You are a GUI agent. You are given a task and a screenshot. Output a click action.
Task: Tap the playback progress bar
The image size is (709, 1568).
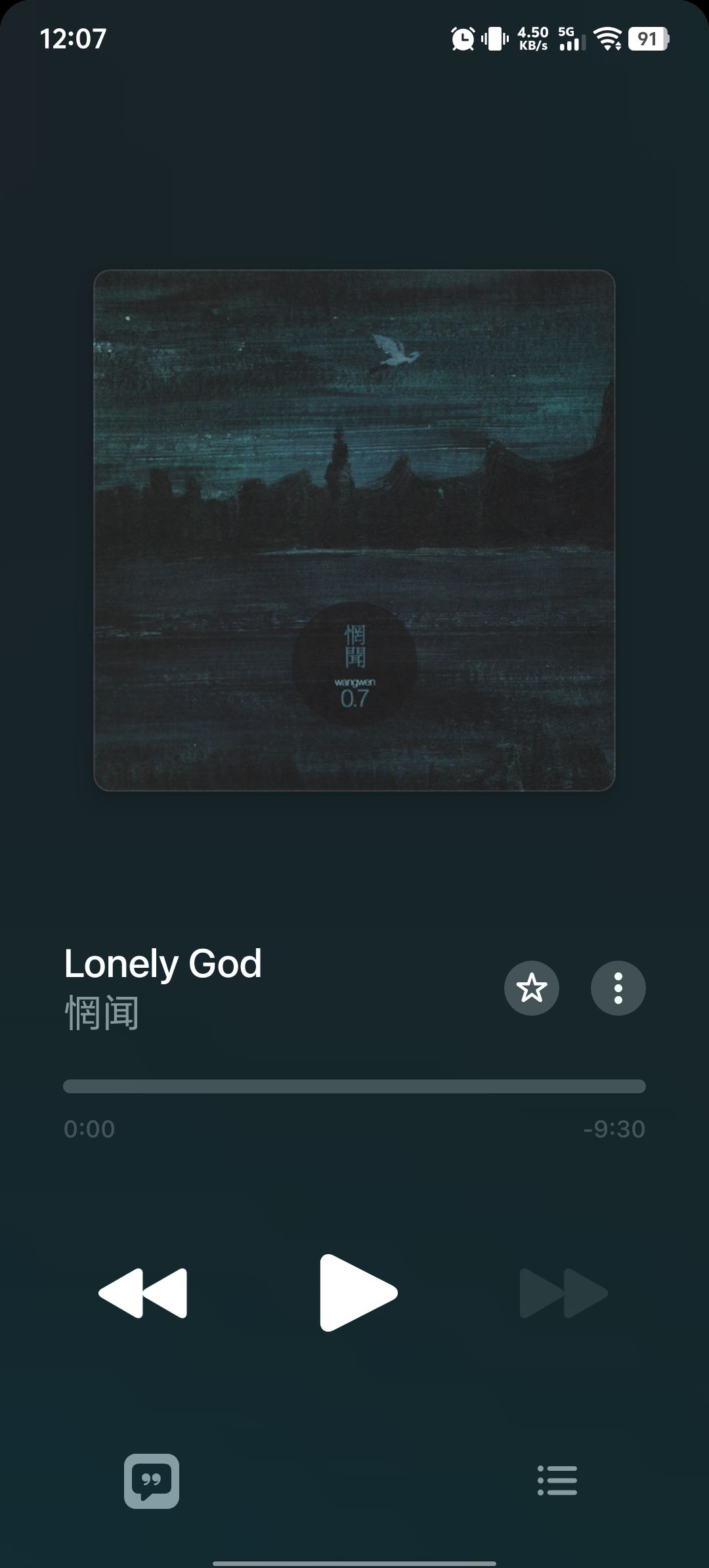tap(354, 1086)
